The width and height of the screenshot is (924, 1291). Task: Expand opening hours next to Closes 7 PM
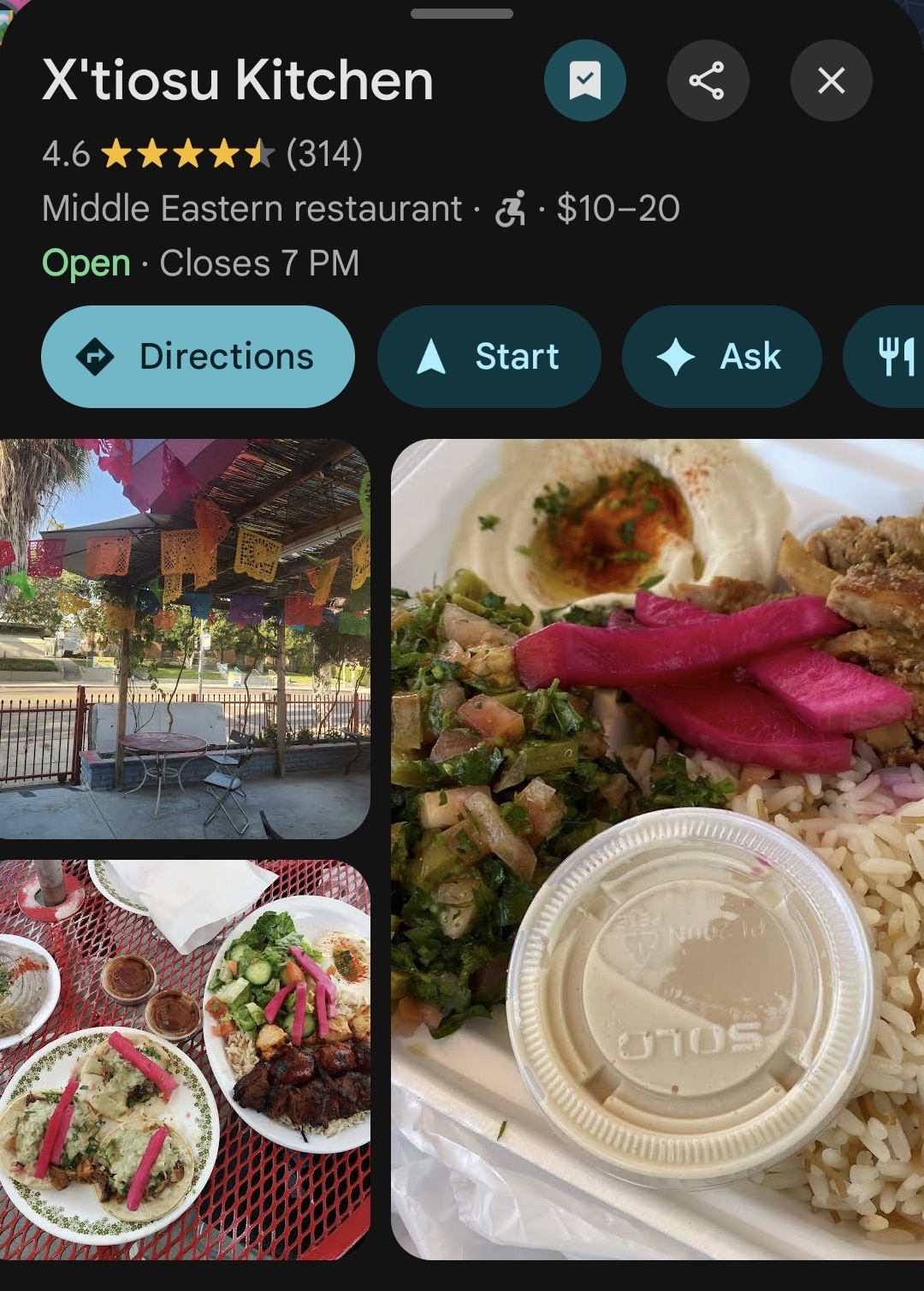pyautogui.click(x=258, y=264)
